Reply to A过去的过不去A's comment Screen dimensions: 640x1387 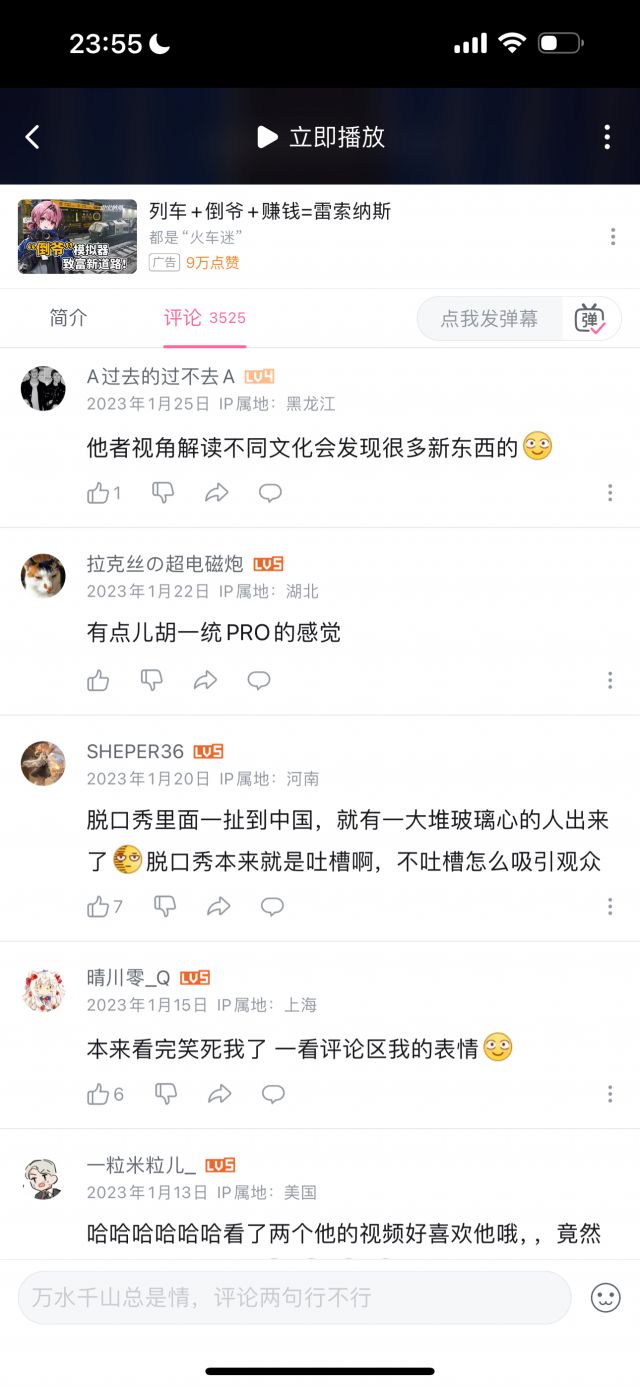click(x=270, y=493)
